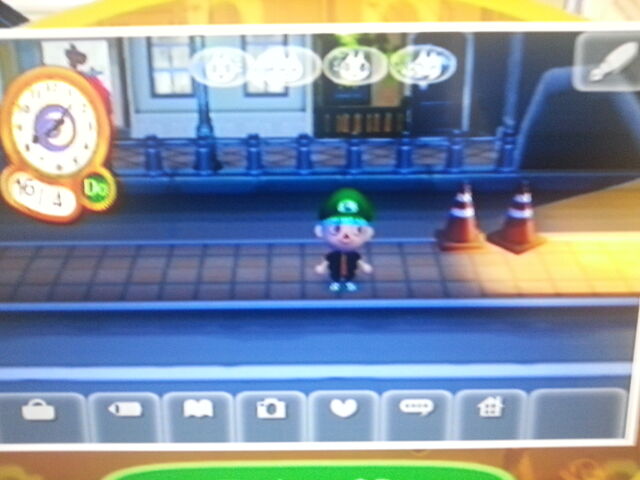
Task: Open the open-book encyclopedia tab
Action: 196,411
